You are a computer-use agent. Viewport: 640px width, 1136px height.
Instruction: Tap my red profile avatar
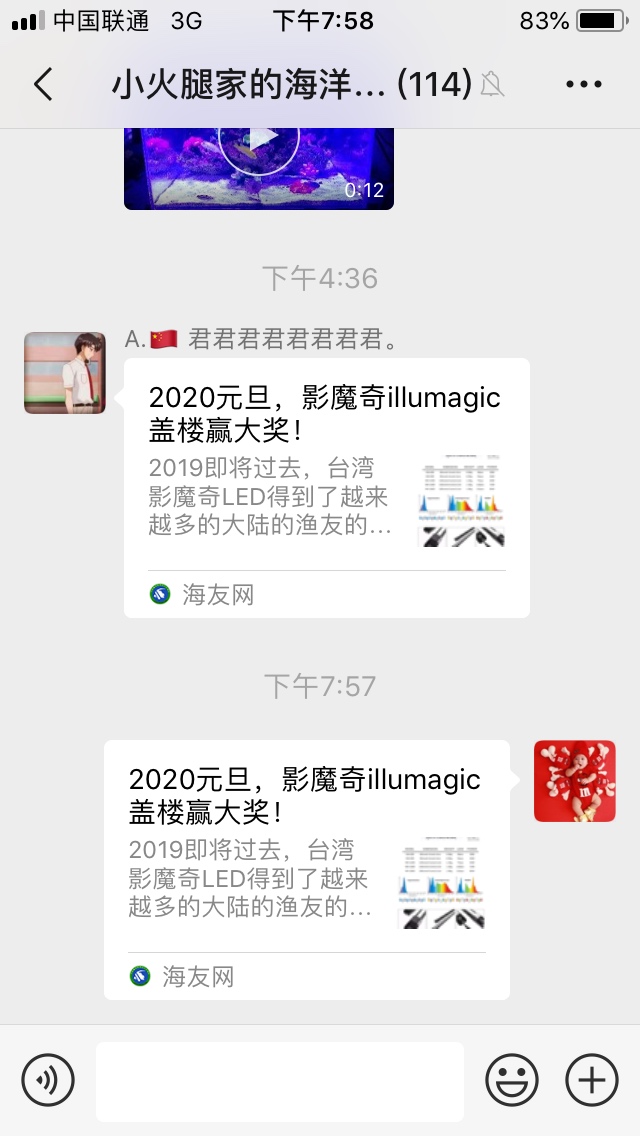tap(574, 781)
